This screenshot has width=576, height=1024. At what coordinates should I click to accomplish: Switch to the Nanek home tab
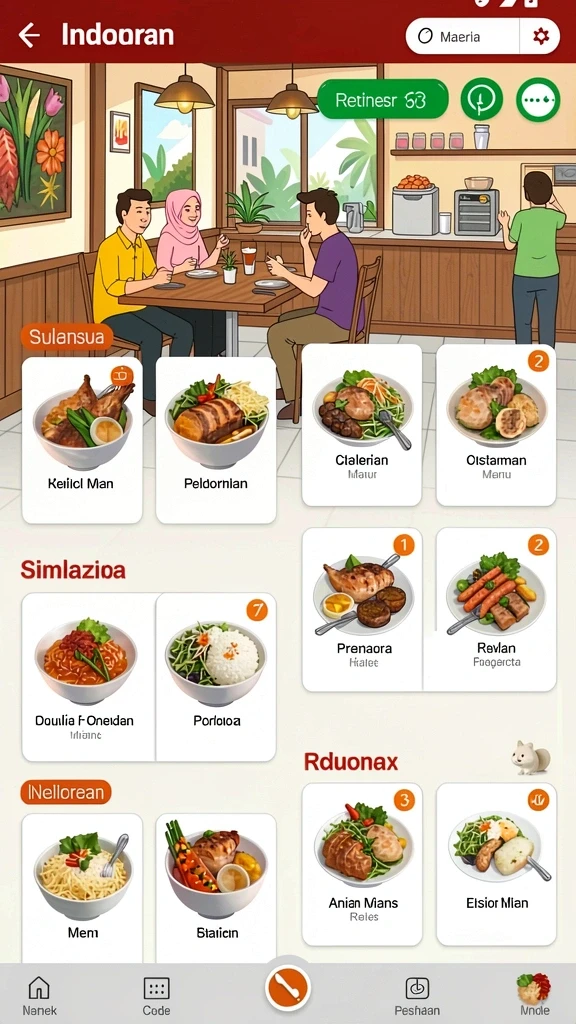pyautogui.click(x=40, y=995)
